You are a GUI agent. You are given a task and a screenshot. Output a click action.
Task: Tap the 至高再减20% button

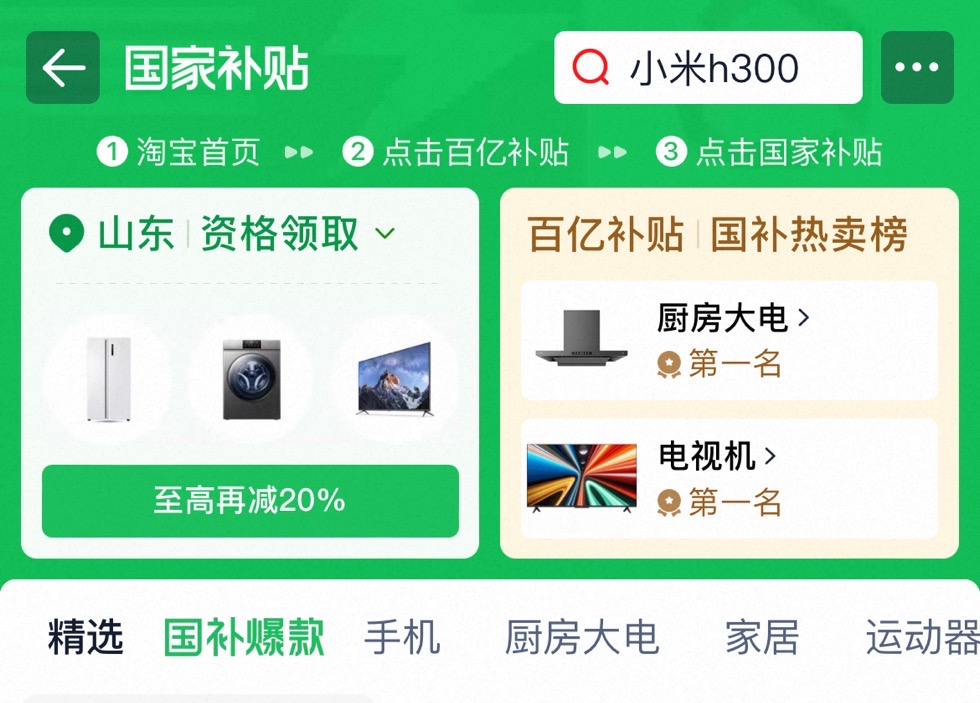click(x=250, y=501)
